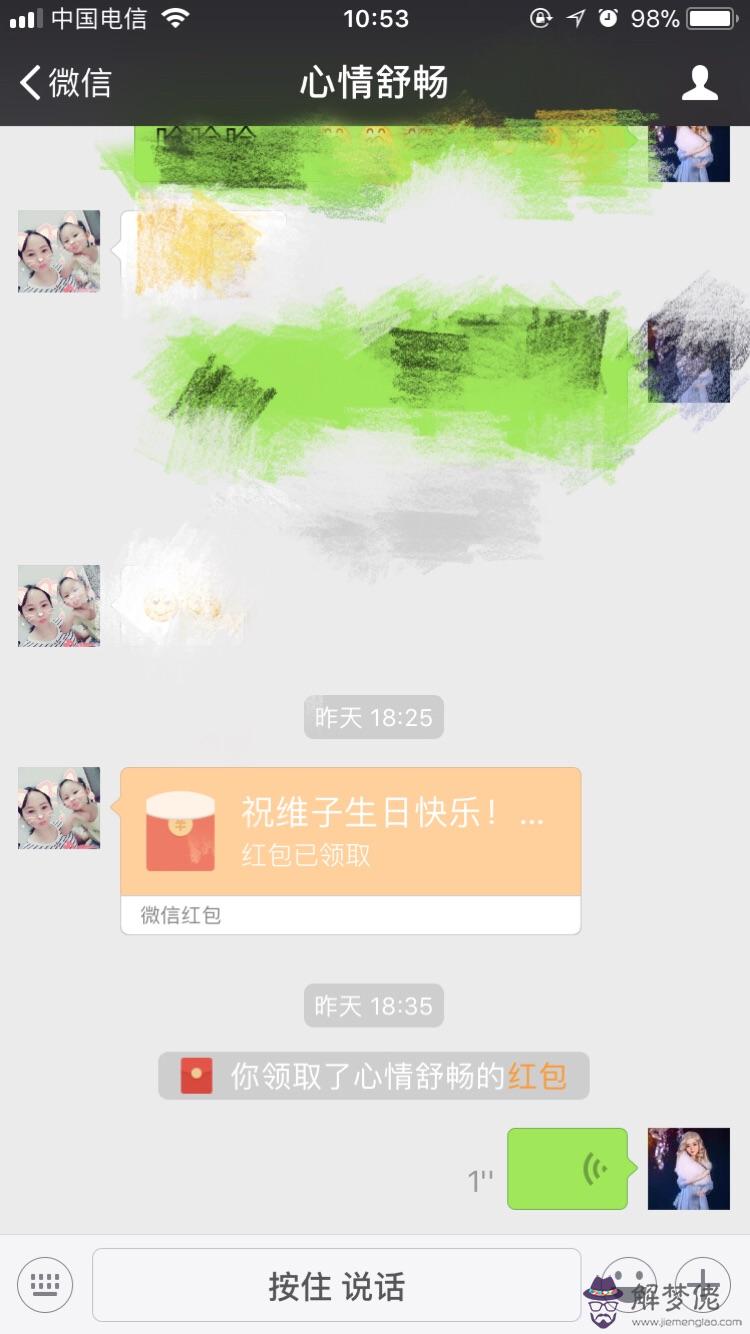Image resolution: width=750 pixels, height=1334 pixels.
Task: Open chat details via the person icon
Action: tap(699, 83)
